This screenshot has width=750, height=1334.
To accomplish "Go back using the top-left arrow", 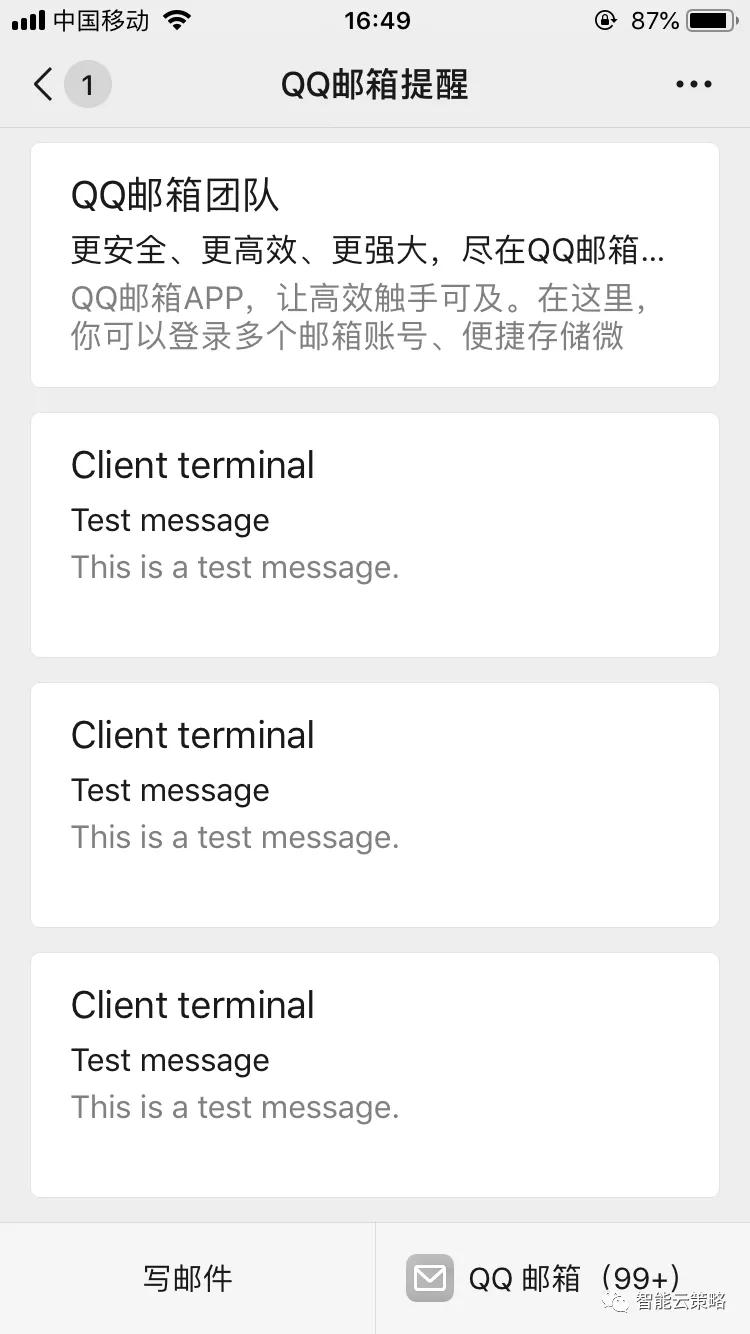I will (x=43, y=85).
